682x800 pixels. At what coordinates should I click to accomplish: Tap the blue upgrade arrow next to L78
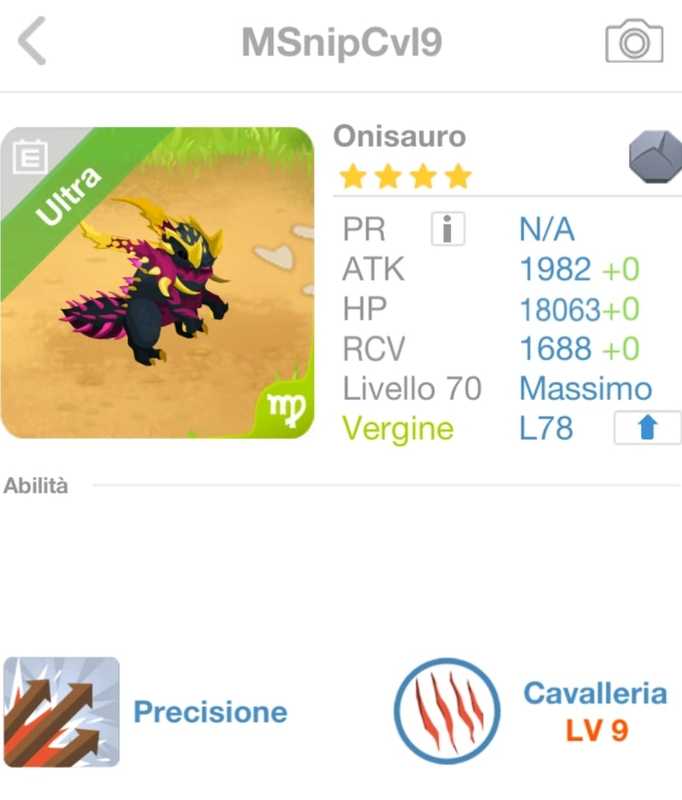[647, 428]
